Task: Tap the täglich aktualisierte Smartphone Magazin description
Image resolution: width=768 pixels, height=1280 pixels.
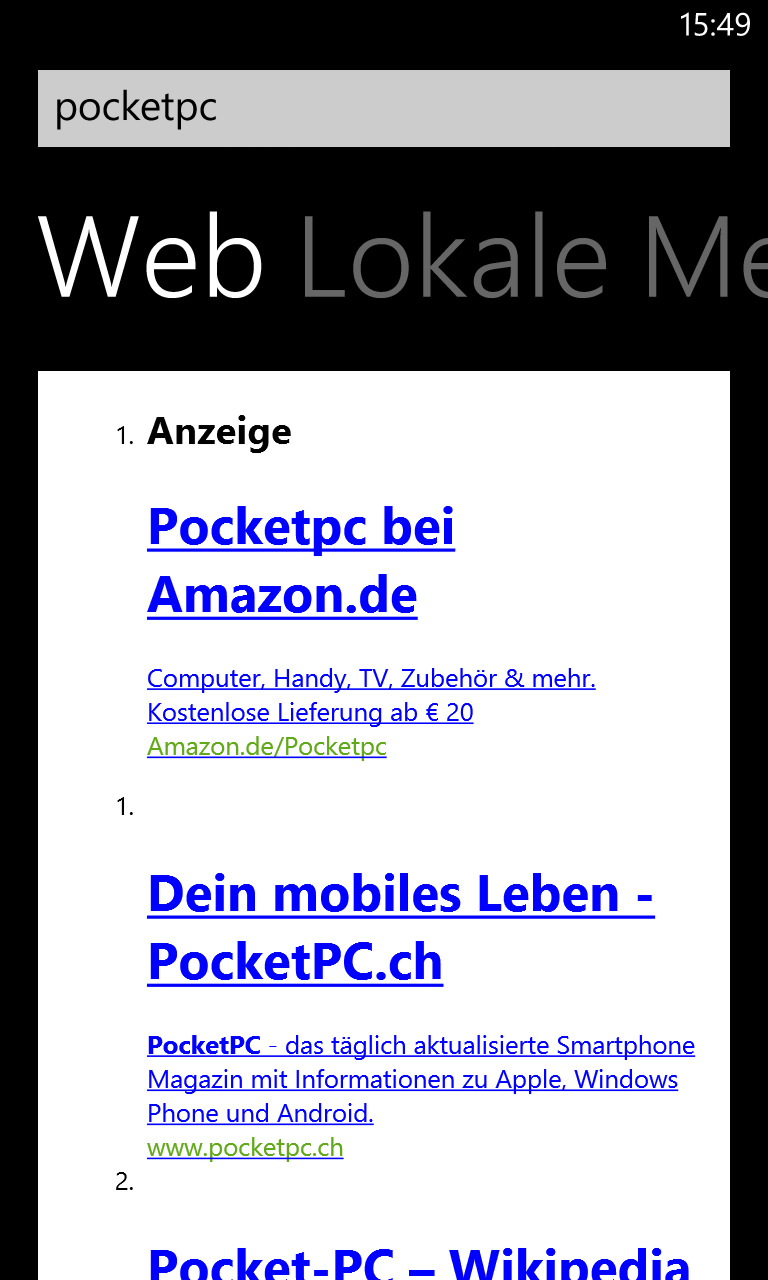Action: [x=421, y=1079]
